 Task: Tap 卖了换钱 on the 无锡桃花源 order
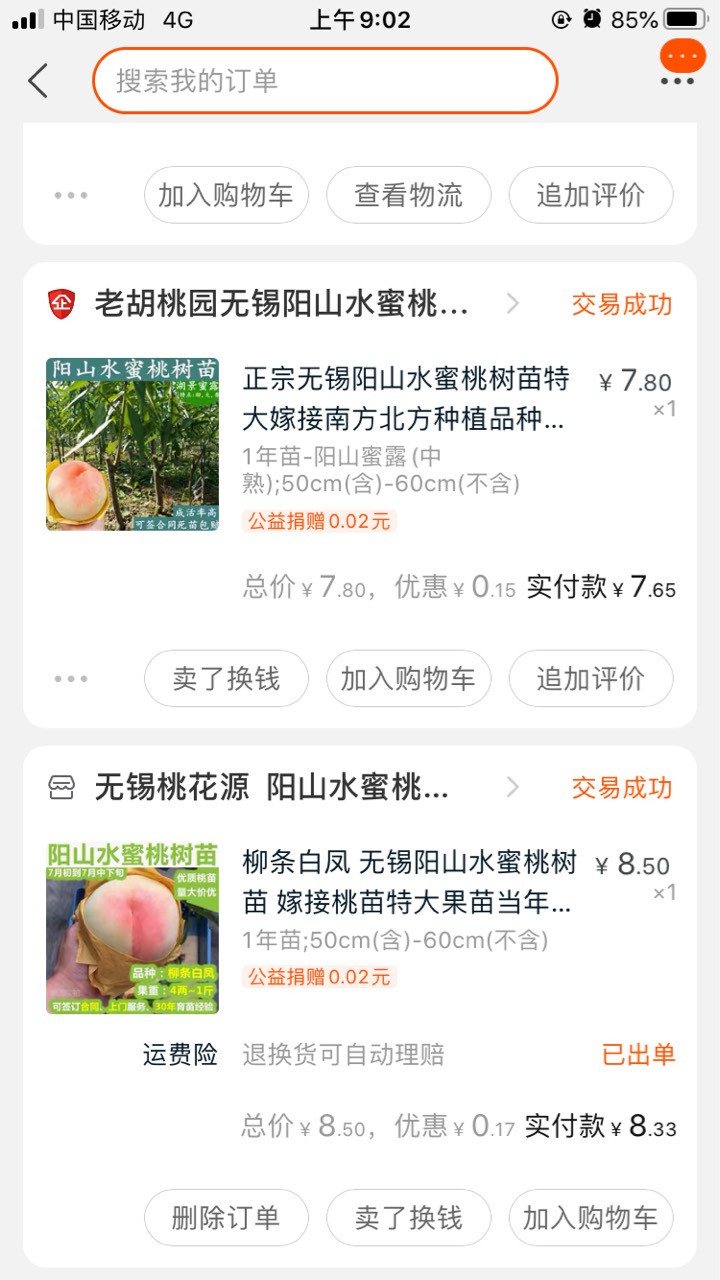[x=408, y=1218]
